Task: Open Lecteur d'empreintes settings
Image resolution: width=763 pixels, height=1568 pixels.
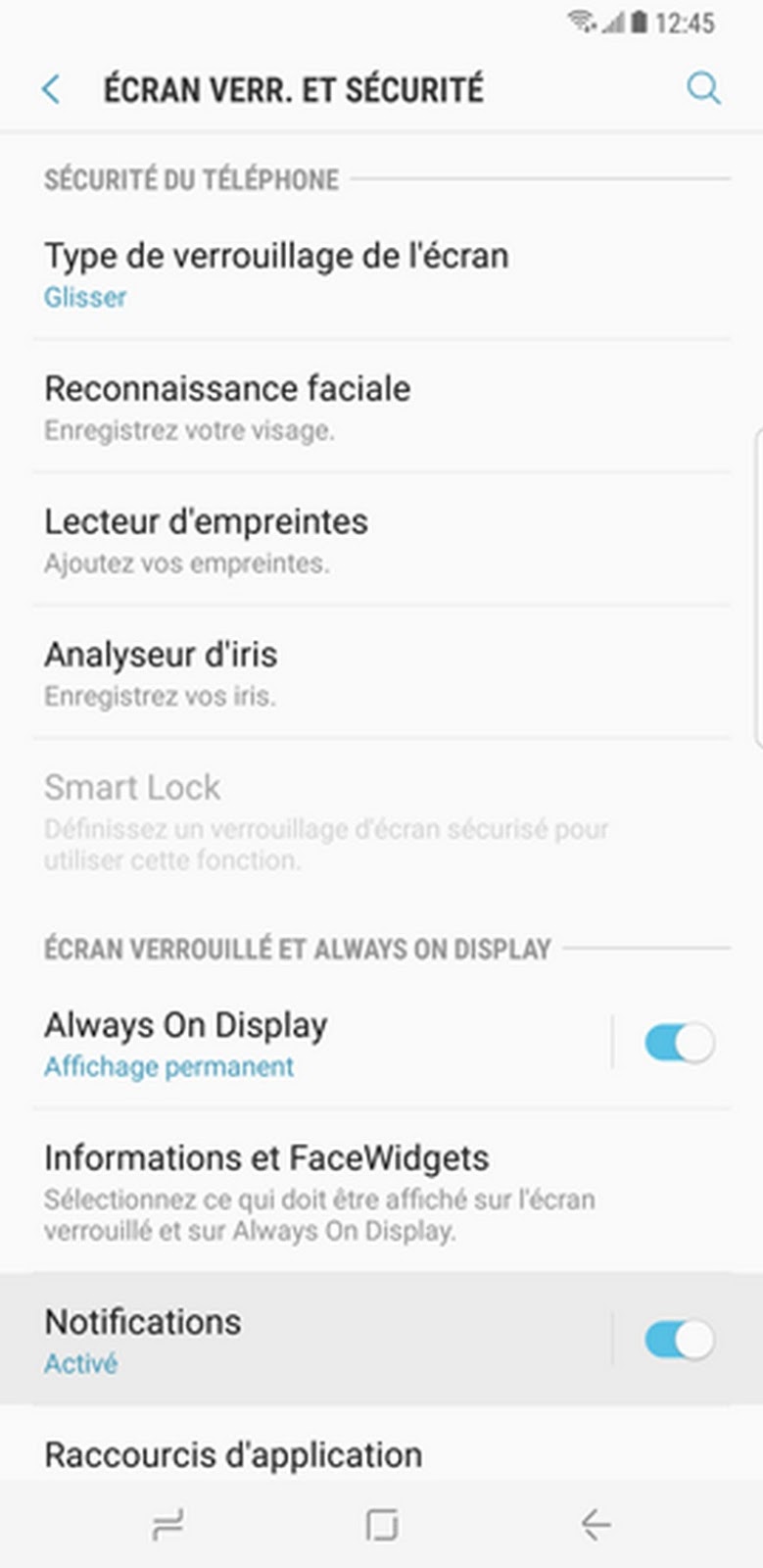Action: [206, 539]
